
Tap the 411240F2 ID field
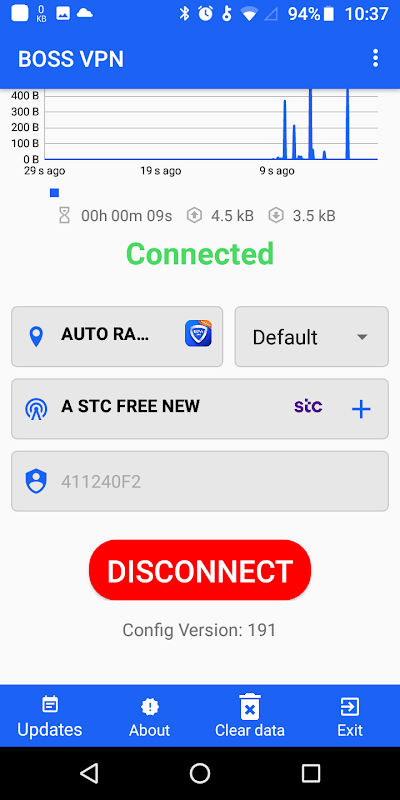200,481
